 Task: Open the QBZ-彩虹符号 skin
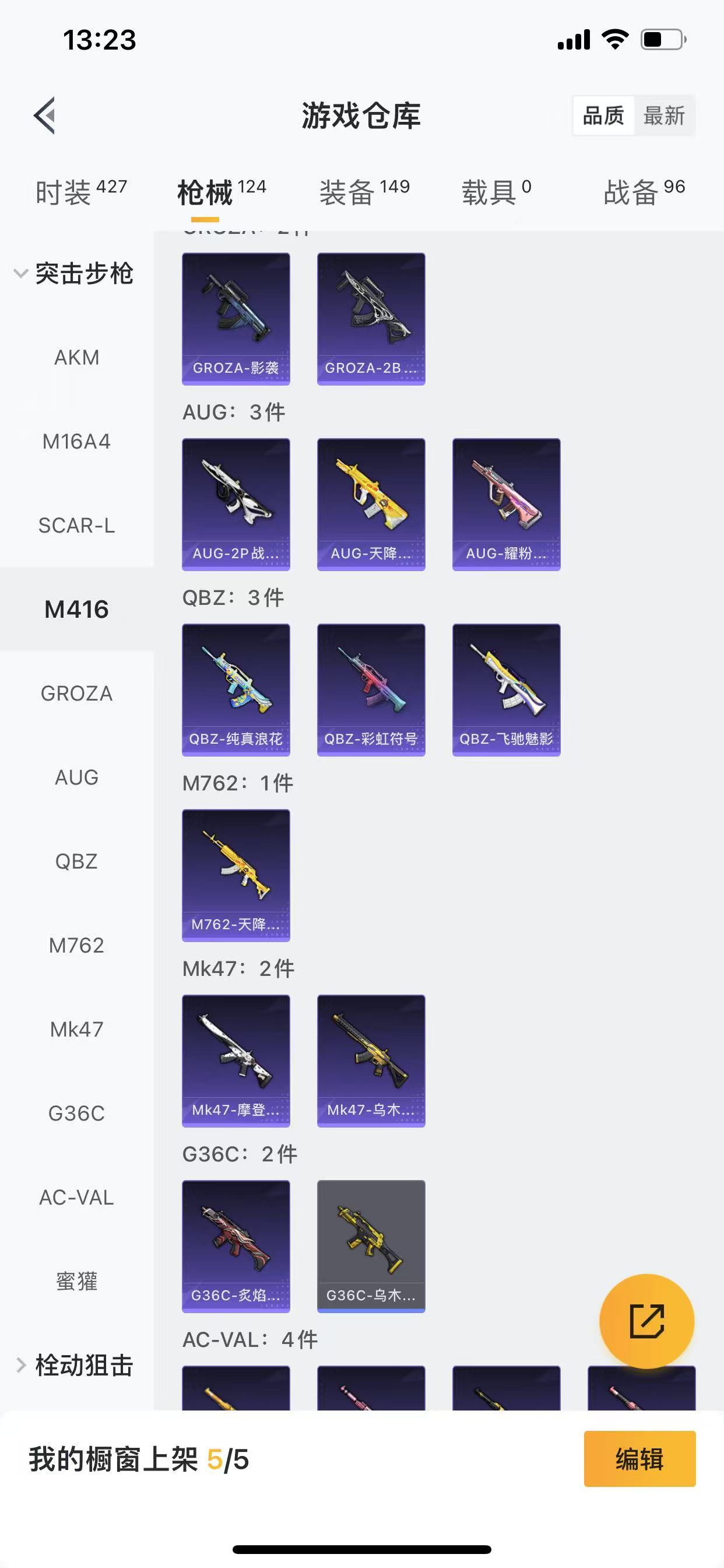(x=371, y=689)
